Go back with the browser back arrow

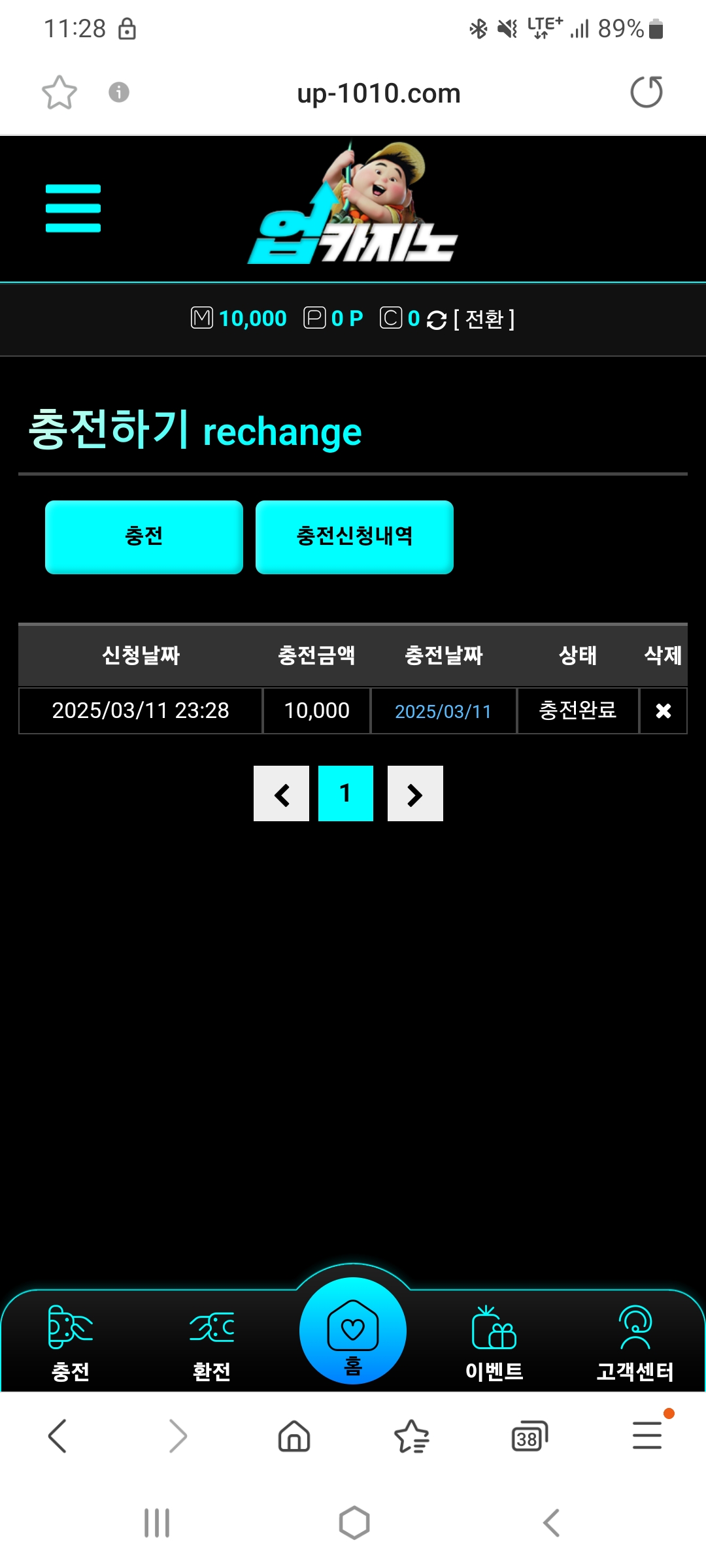58,1437
